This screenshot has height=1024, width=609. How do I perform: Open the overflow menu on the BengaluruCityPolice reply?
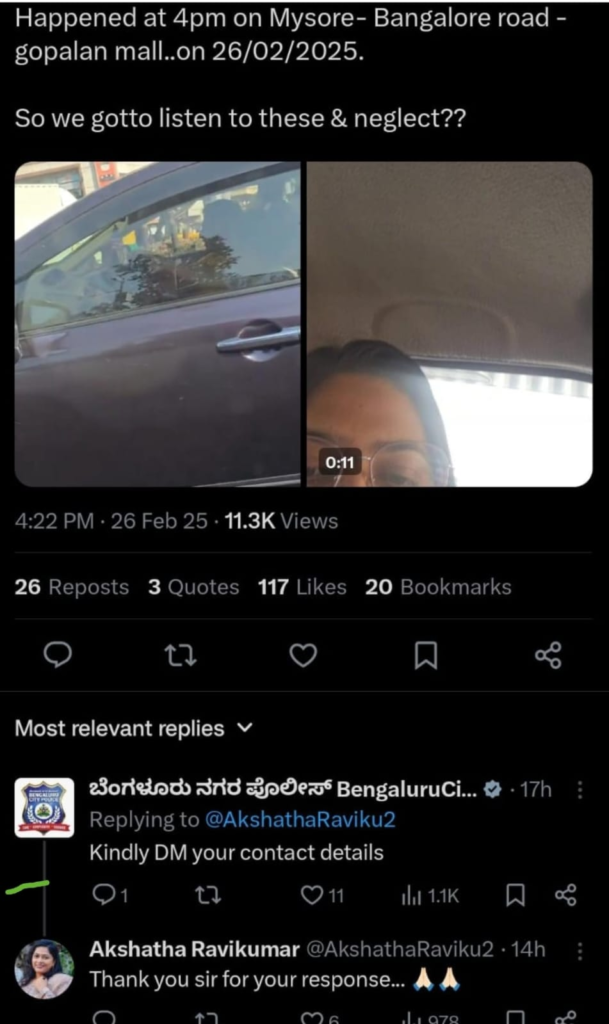tap(579, 789)
